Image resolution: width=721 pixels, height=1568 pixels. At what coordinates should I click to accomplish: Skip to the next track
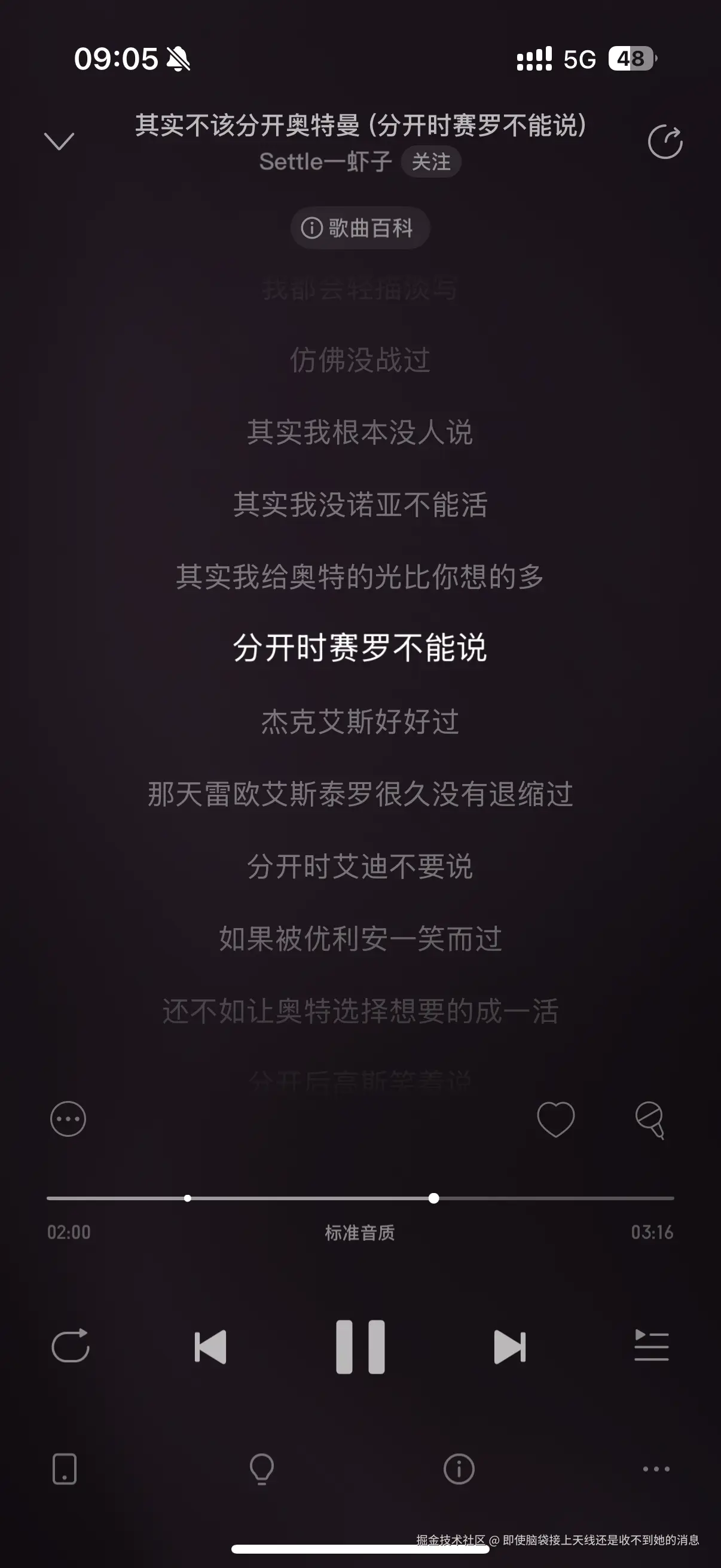coord(511,1347)
